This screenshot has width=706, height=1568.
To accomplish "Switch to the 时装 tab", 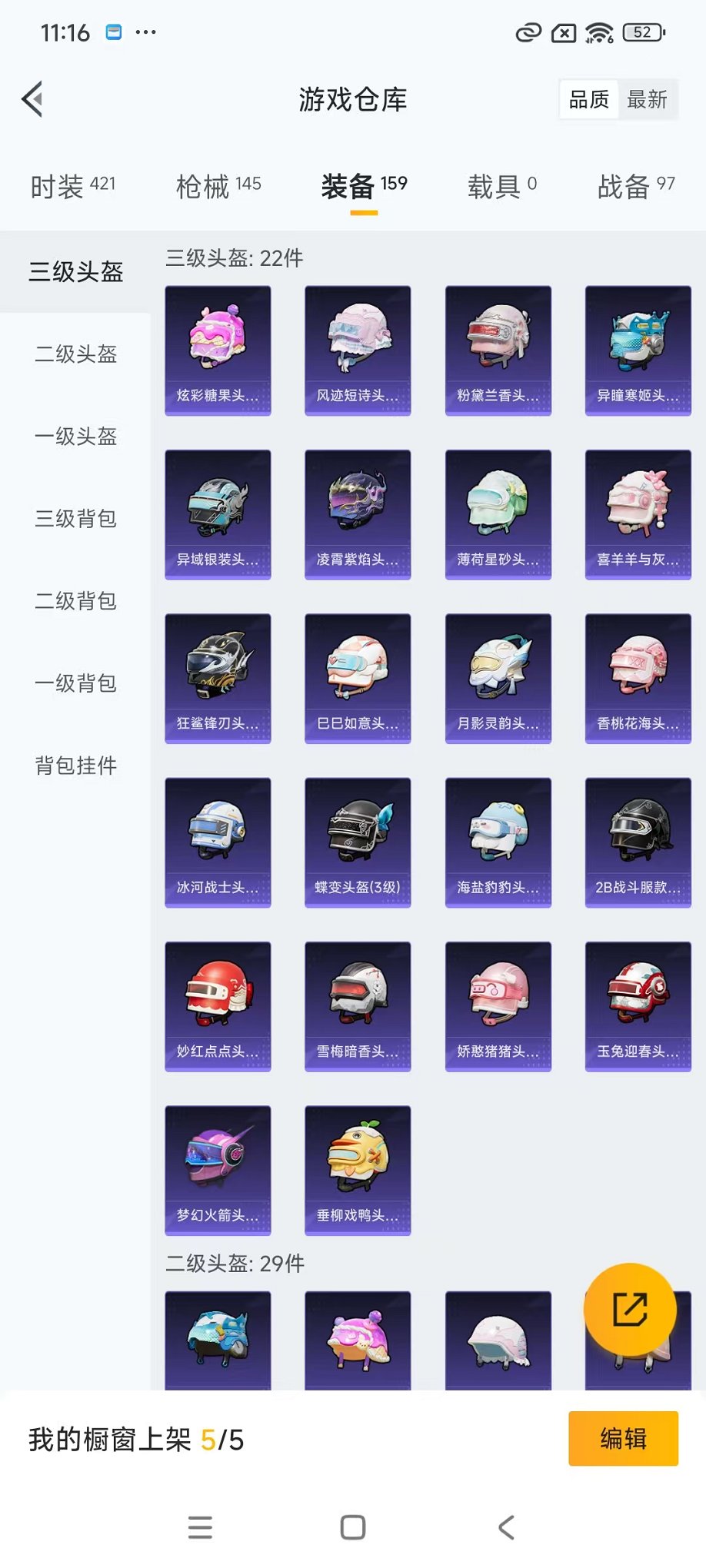I will pyautogui.click(x=72, y=185).
